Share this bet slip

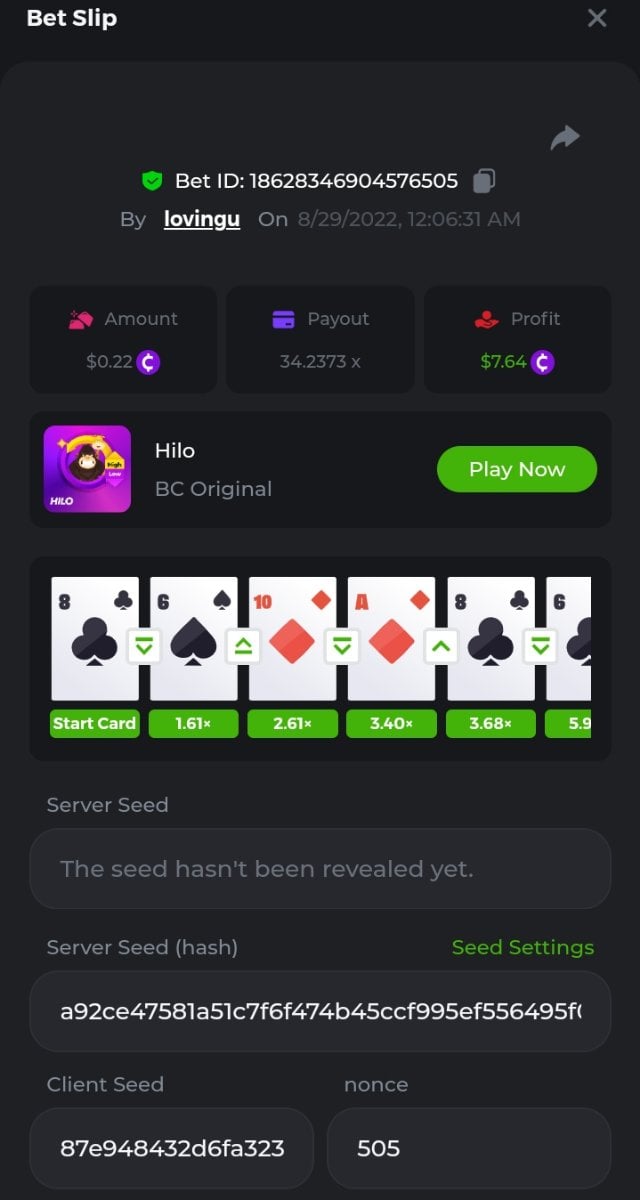coord(565,138)
